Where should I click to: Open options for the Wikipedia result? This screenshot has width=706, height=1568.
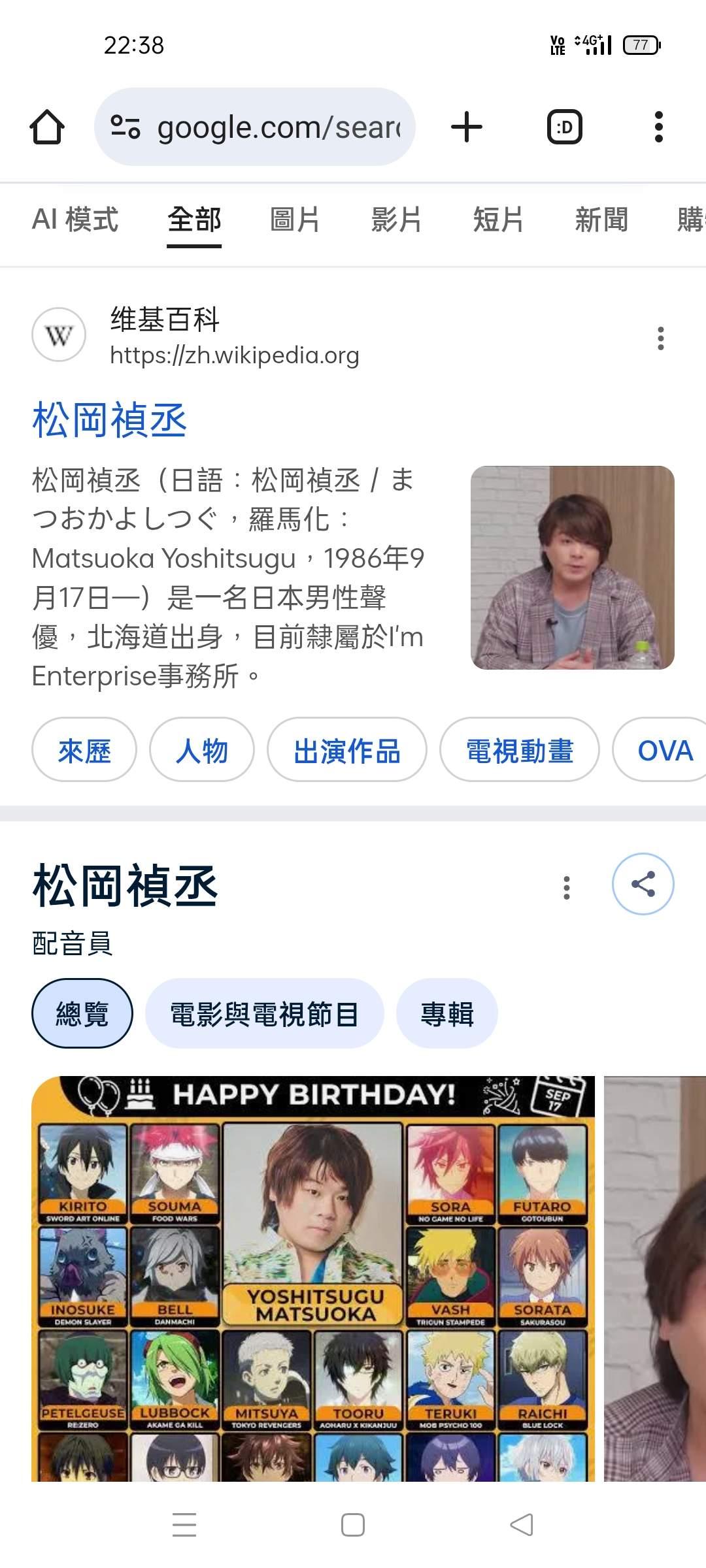(x=661, y=338)
